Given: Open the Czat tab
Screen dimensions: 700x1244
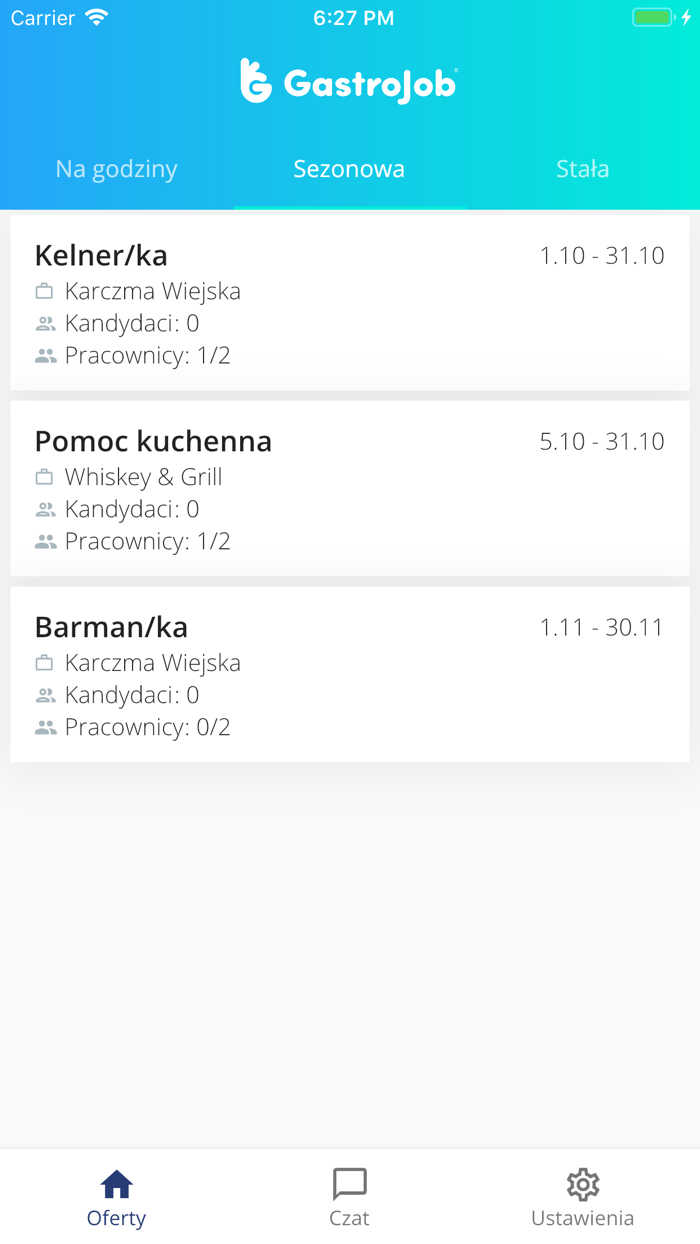Looking at the screenshot, I should pos(349,1198).
